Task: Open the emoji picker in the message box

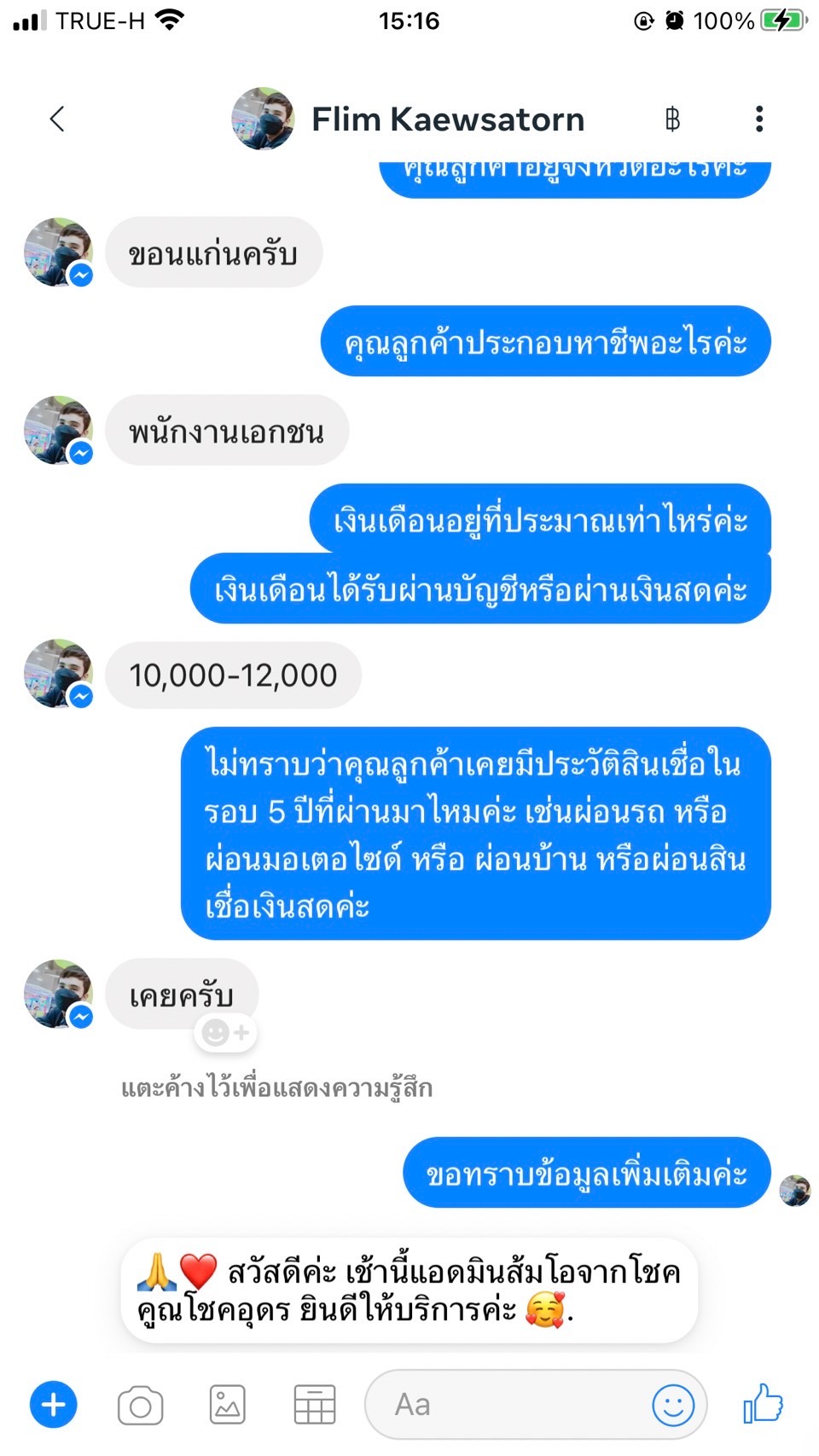Action: click(673, 1405)
